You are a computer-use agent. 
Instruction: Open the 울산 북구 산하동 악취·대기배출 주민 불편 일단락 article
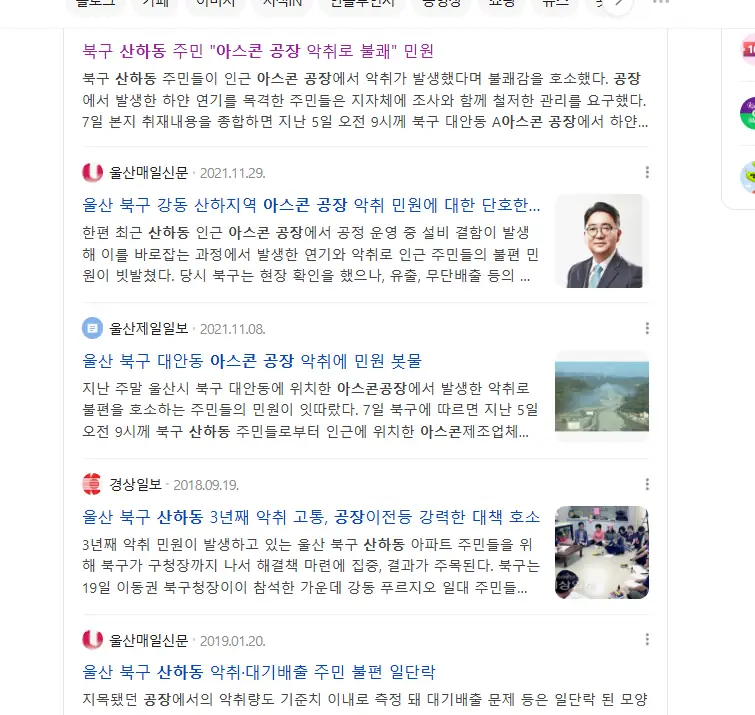coord(258,672)
